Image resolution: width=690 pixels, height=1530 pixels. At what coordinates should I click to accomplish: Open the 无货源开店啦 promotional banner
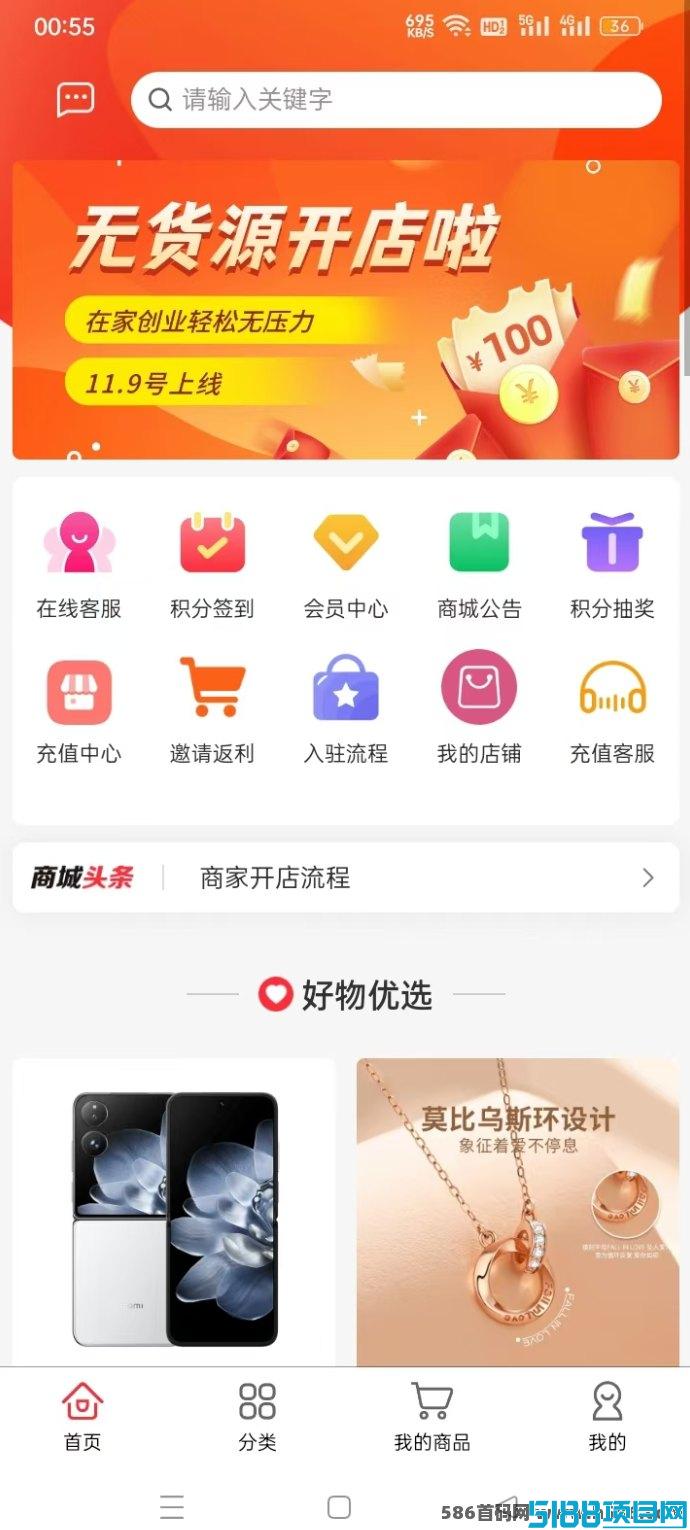(x=345, y=310)
